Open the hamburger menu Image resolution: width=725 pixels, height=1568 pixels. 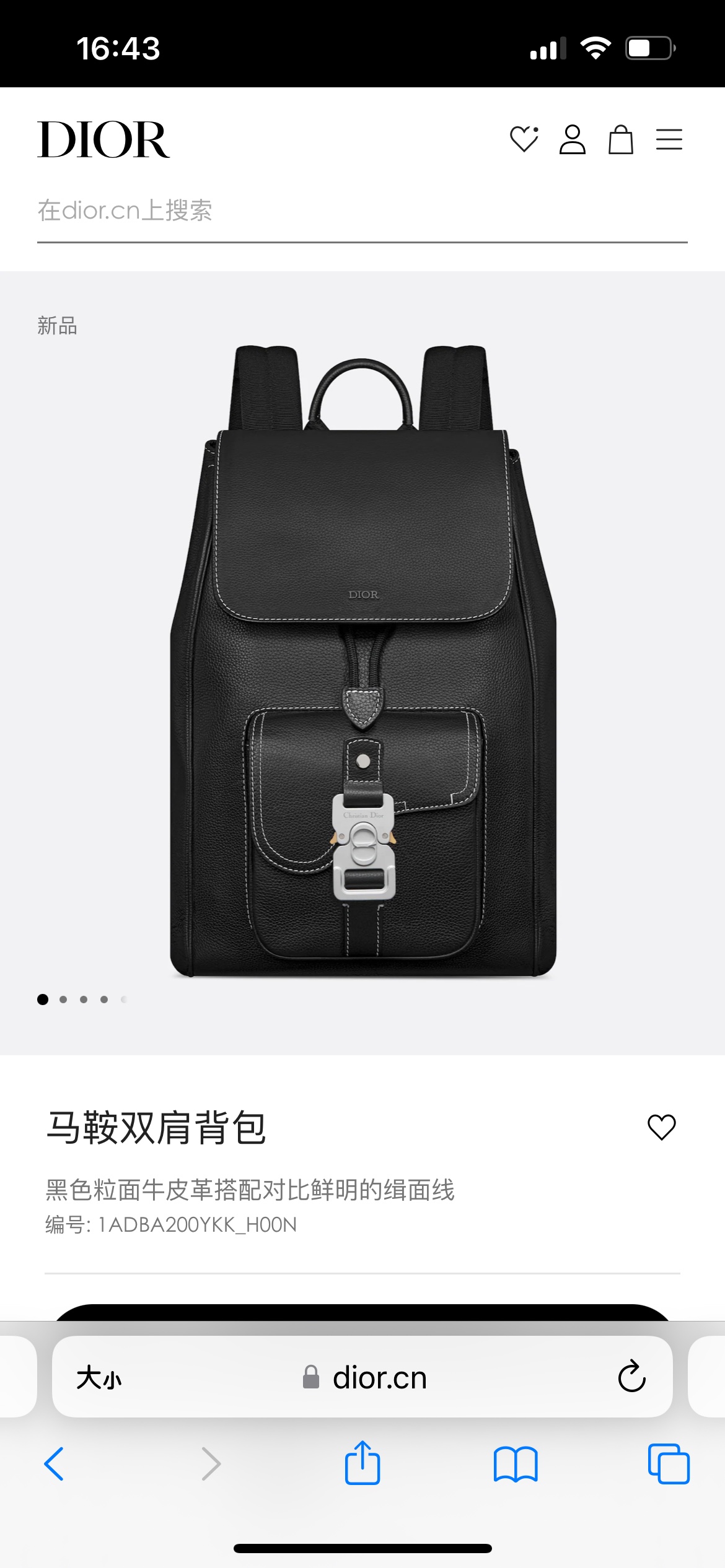pyautogui.click(x=669, y=139)
